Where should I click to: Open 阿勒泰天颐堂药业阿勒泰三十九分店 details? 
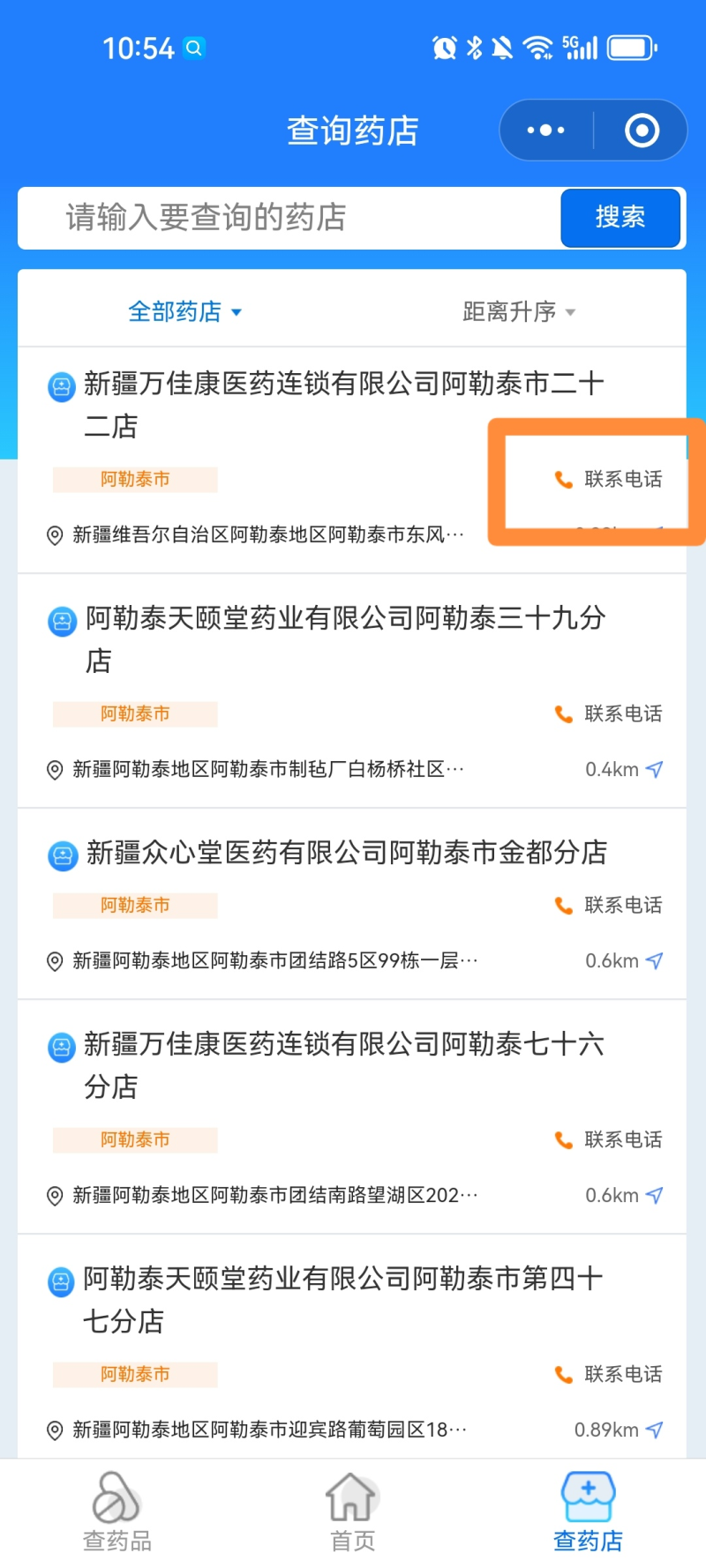click(x=346, y=638)
